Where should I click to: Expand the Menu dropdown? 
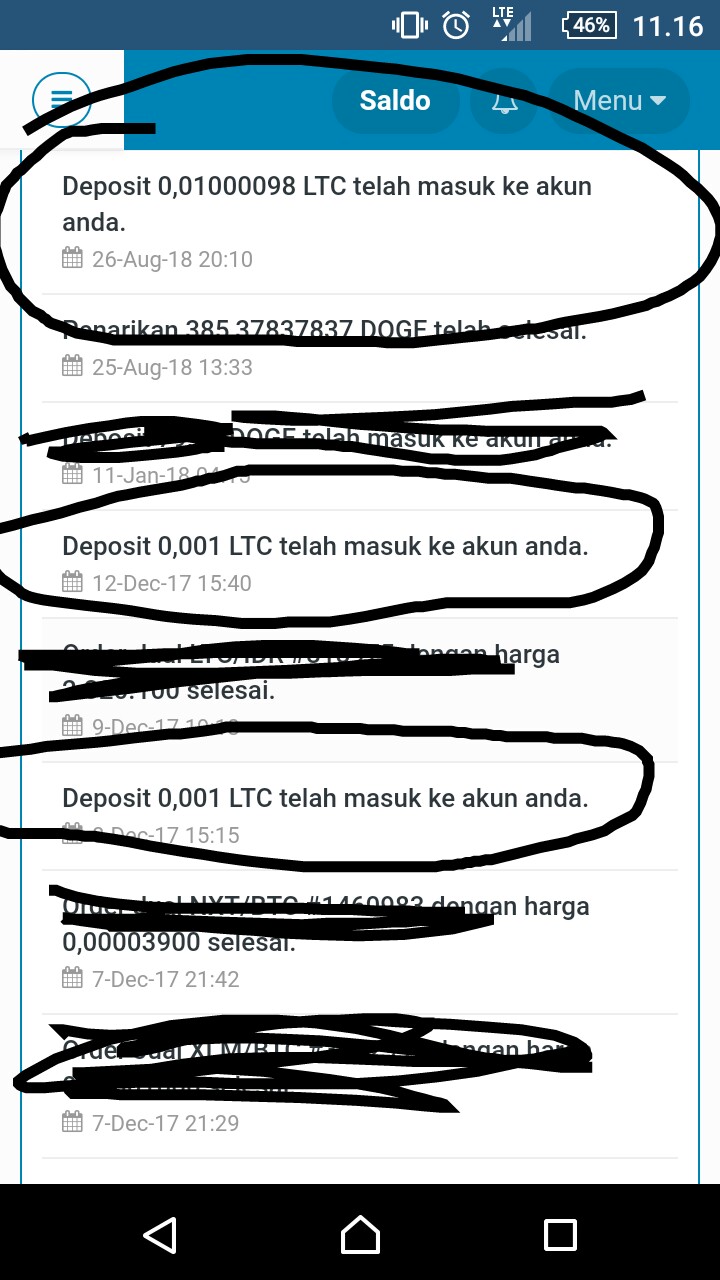(619, 101)
